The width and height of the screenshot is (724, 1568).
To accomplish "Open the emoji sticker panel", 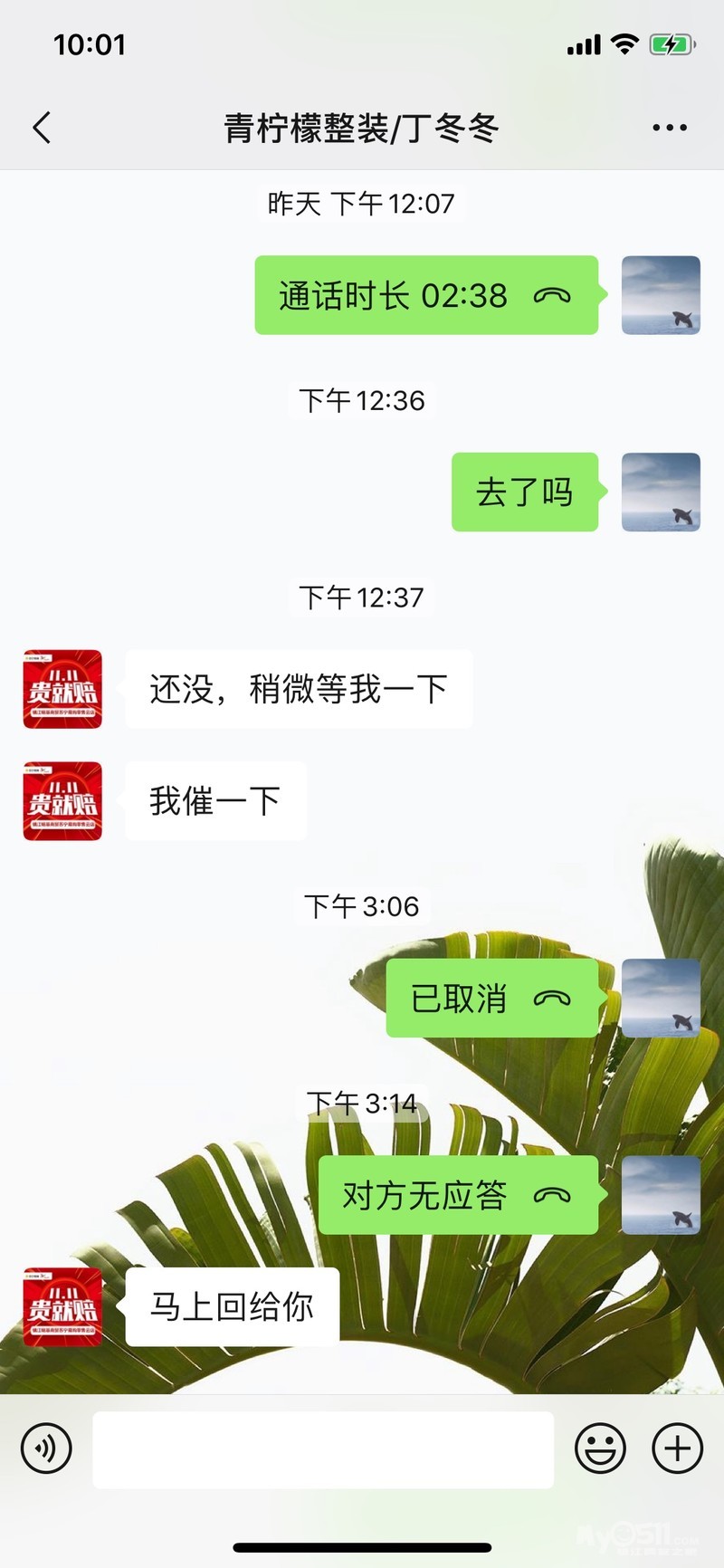I will (x=600, y=1448).
